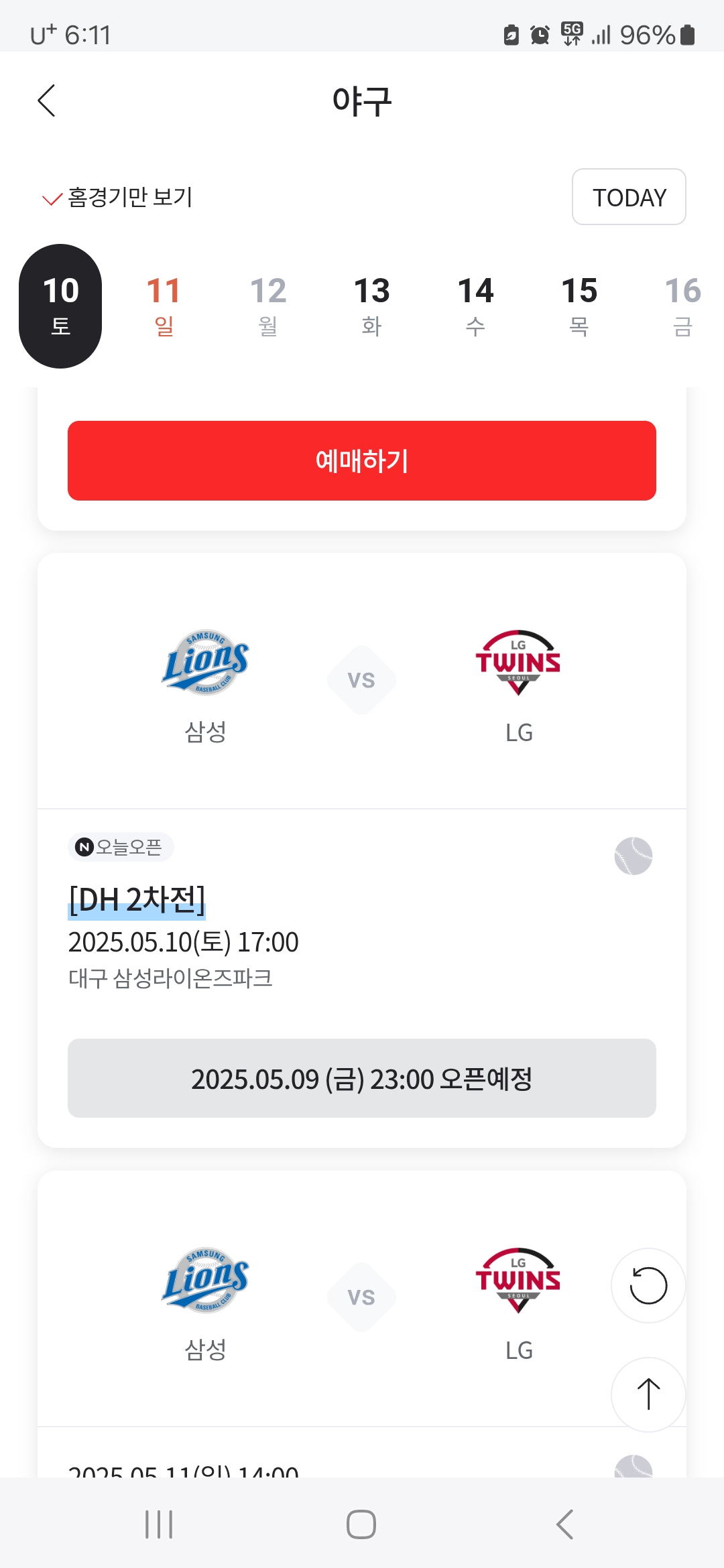
Task: Select date 15 목
Action: 579,306
